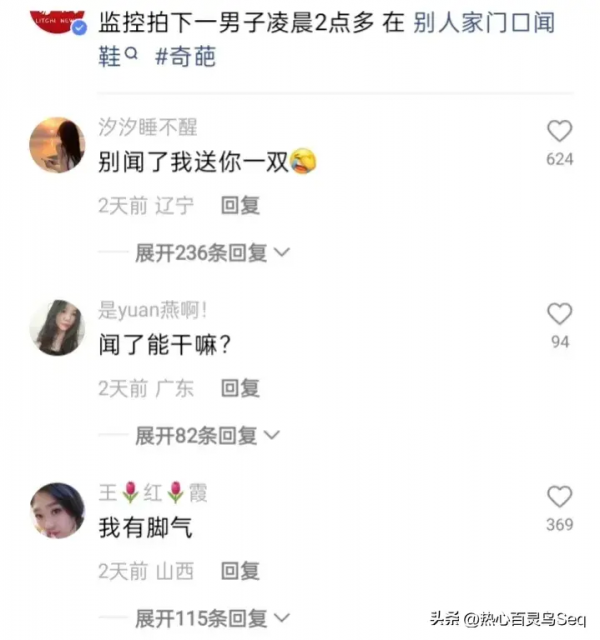
Task: Like the comment by 是yuan燕啊!
Action: [559, 314]
